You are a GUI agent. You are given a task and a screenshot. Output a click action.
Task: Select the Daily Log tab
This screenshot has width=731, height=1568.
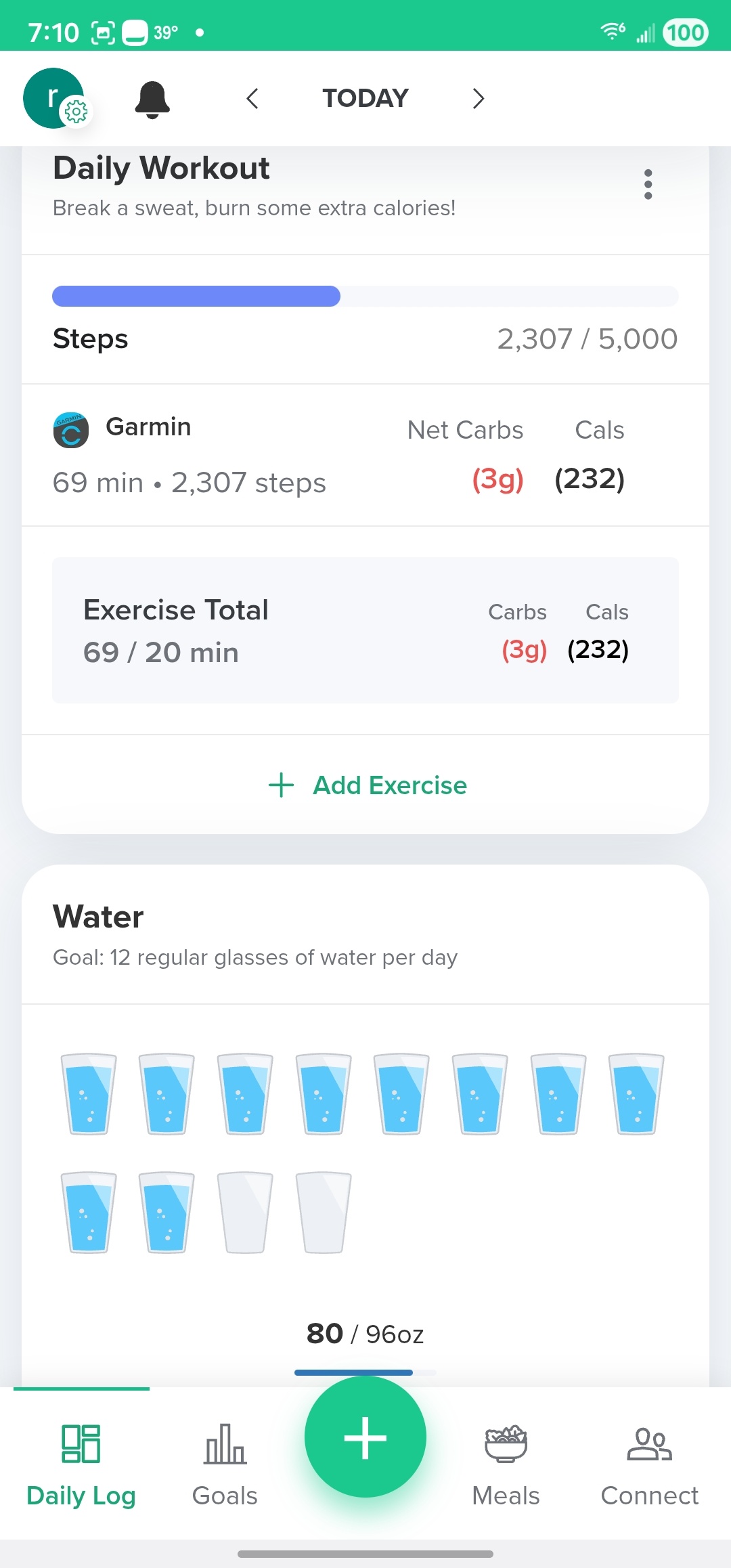81,1464
